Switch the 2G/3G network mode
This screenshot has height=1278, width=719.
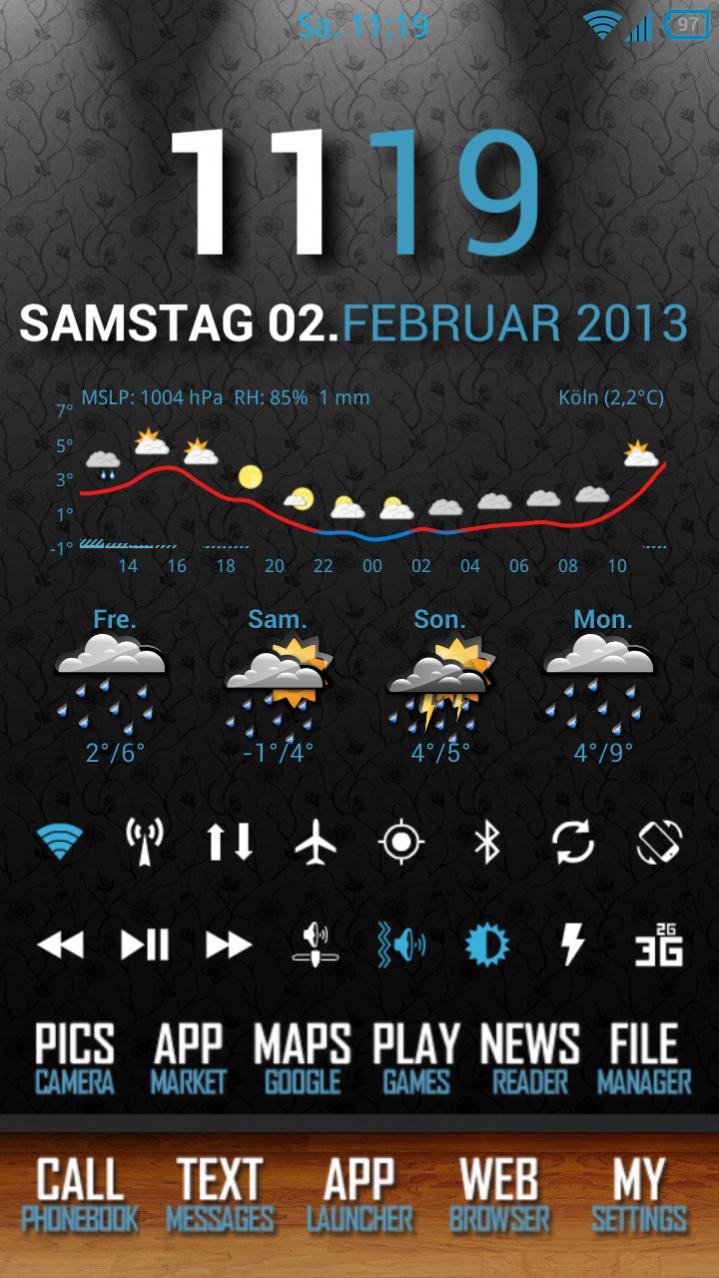coord(659,944)
